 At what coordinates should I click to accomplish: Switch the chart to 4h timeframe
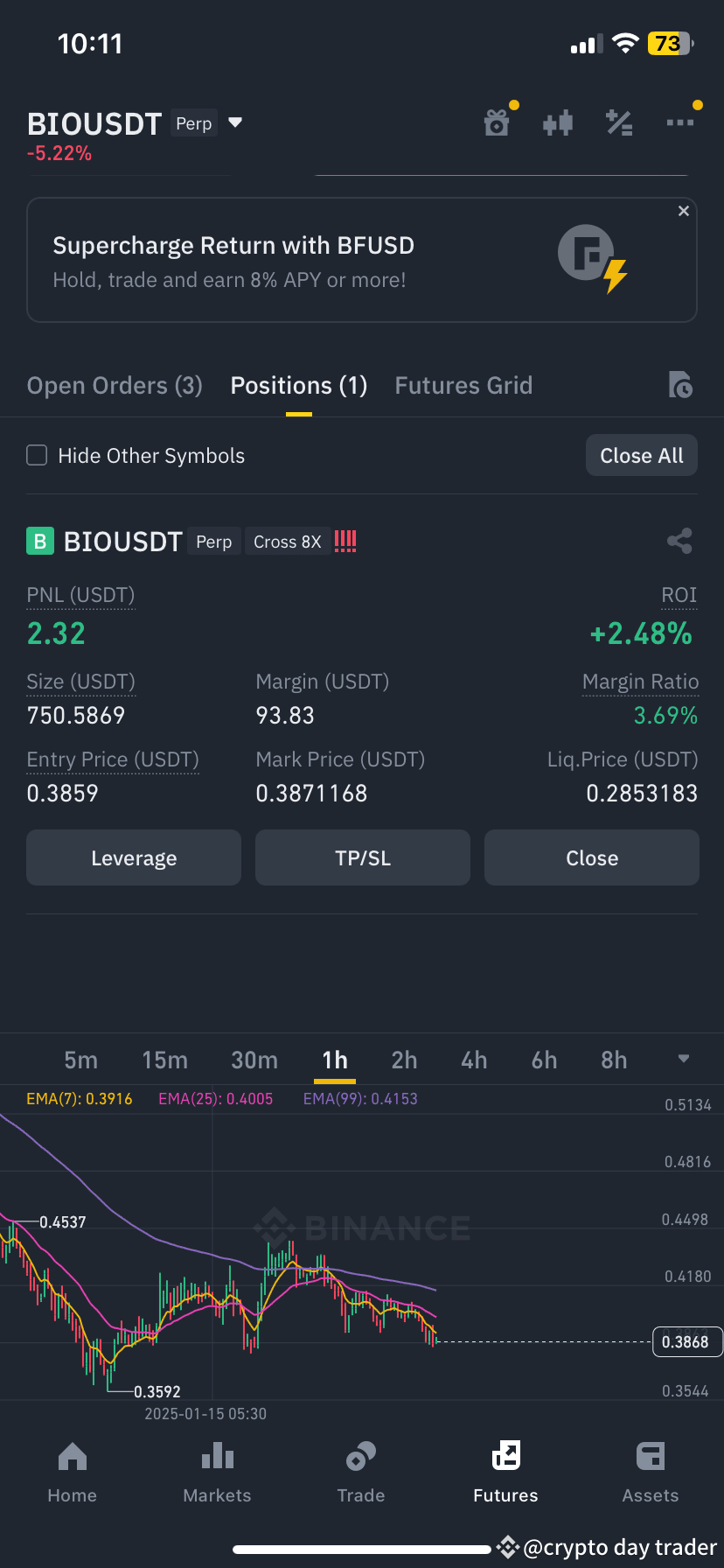point(474,1060)
